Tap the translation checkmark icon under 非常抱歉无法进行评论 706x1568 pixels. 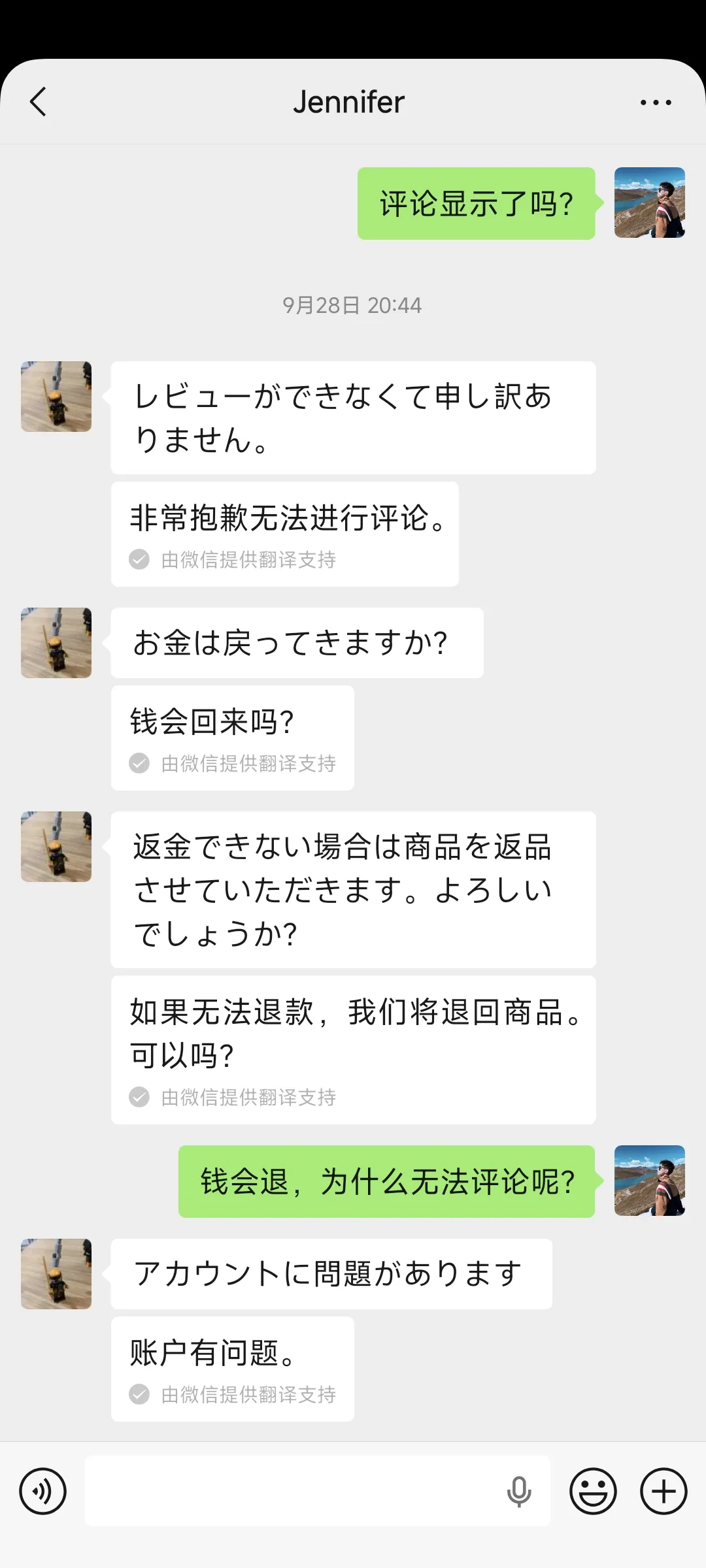139,560
